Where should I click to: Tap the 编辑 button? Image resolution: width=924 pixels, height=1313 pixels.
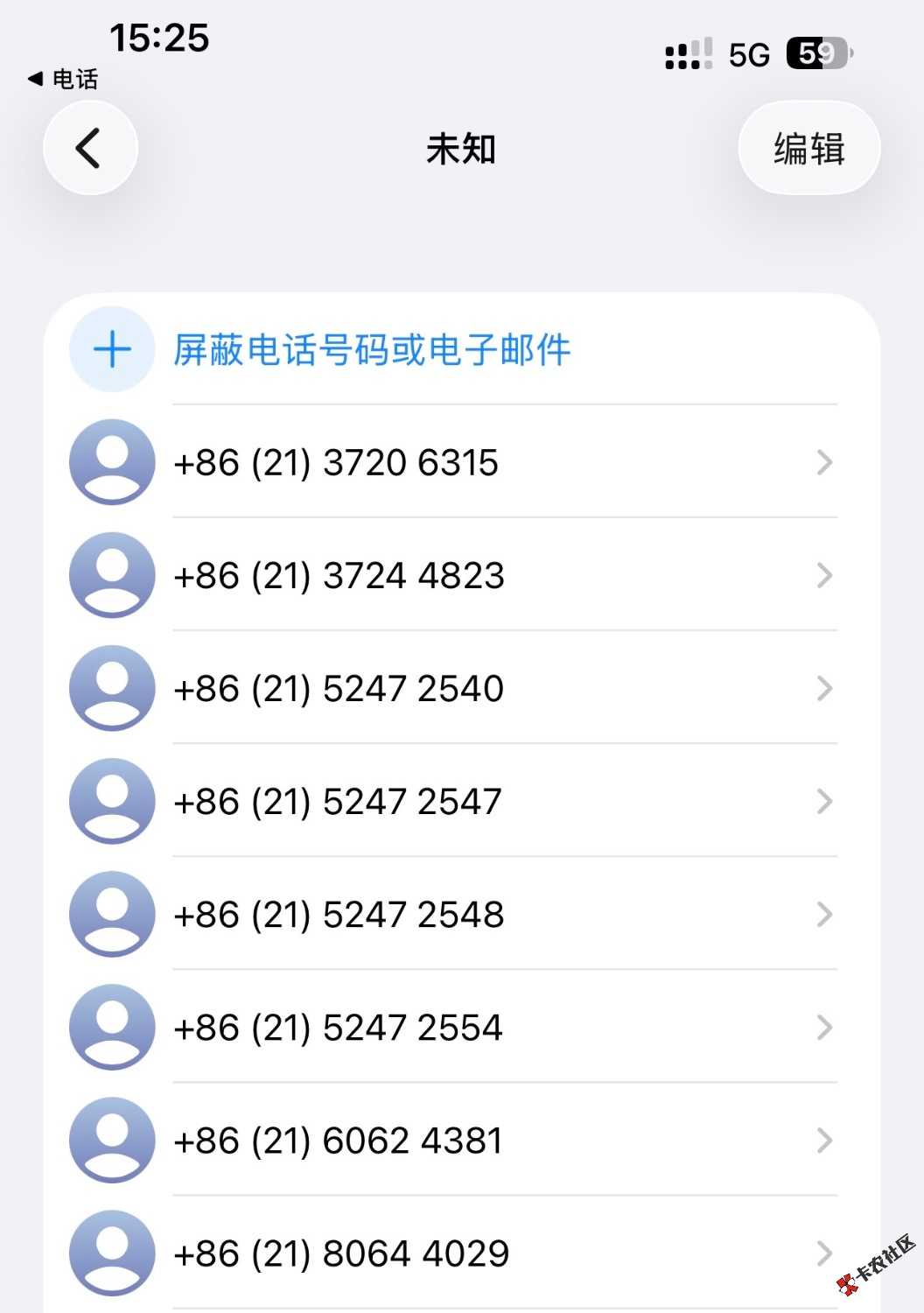point(808,149)
